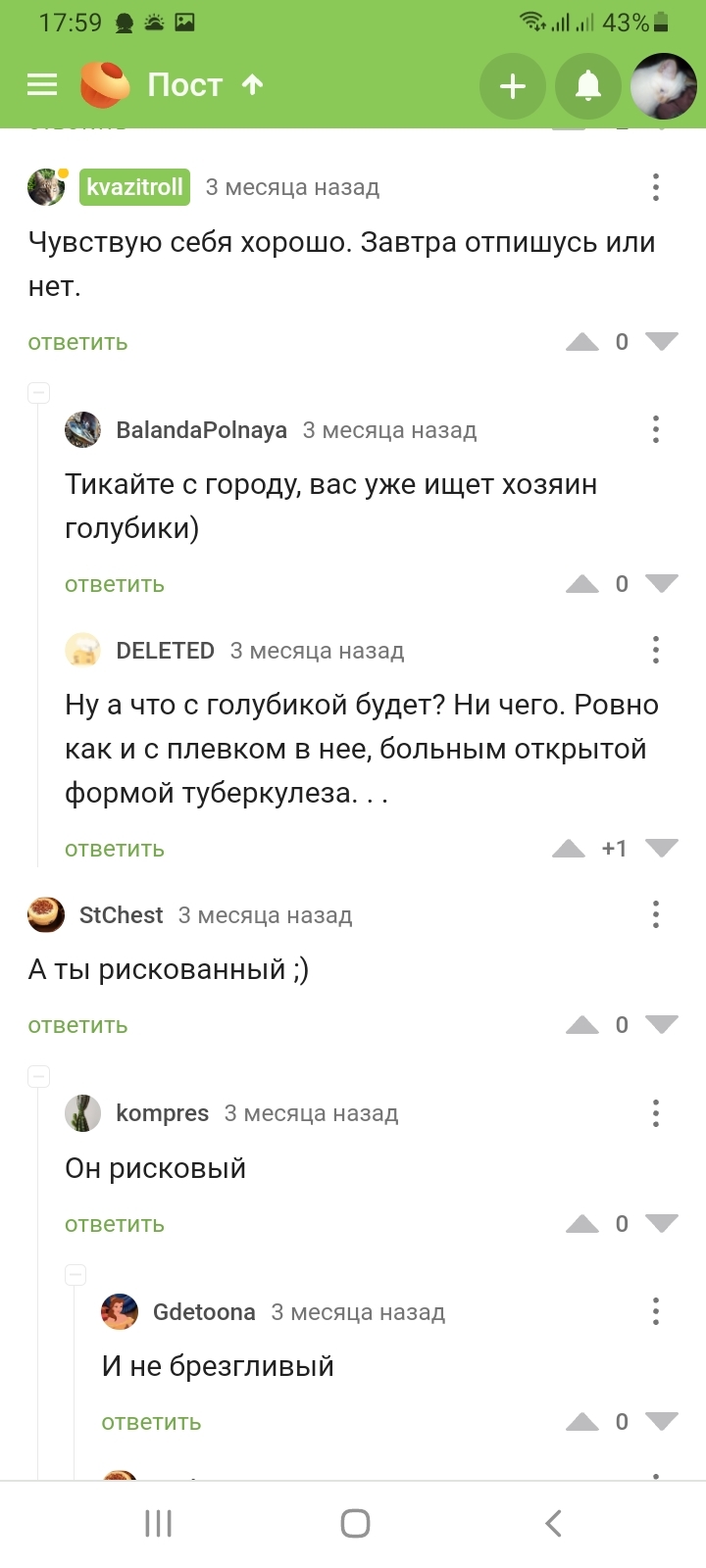Upvote kompres's comment

(582, 1224)
